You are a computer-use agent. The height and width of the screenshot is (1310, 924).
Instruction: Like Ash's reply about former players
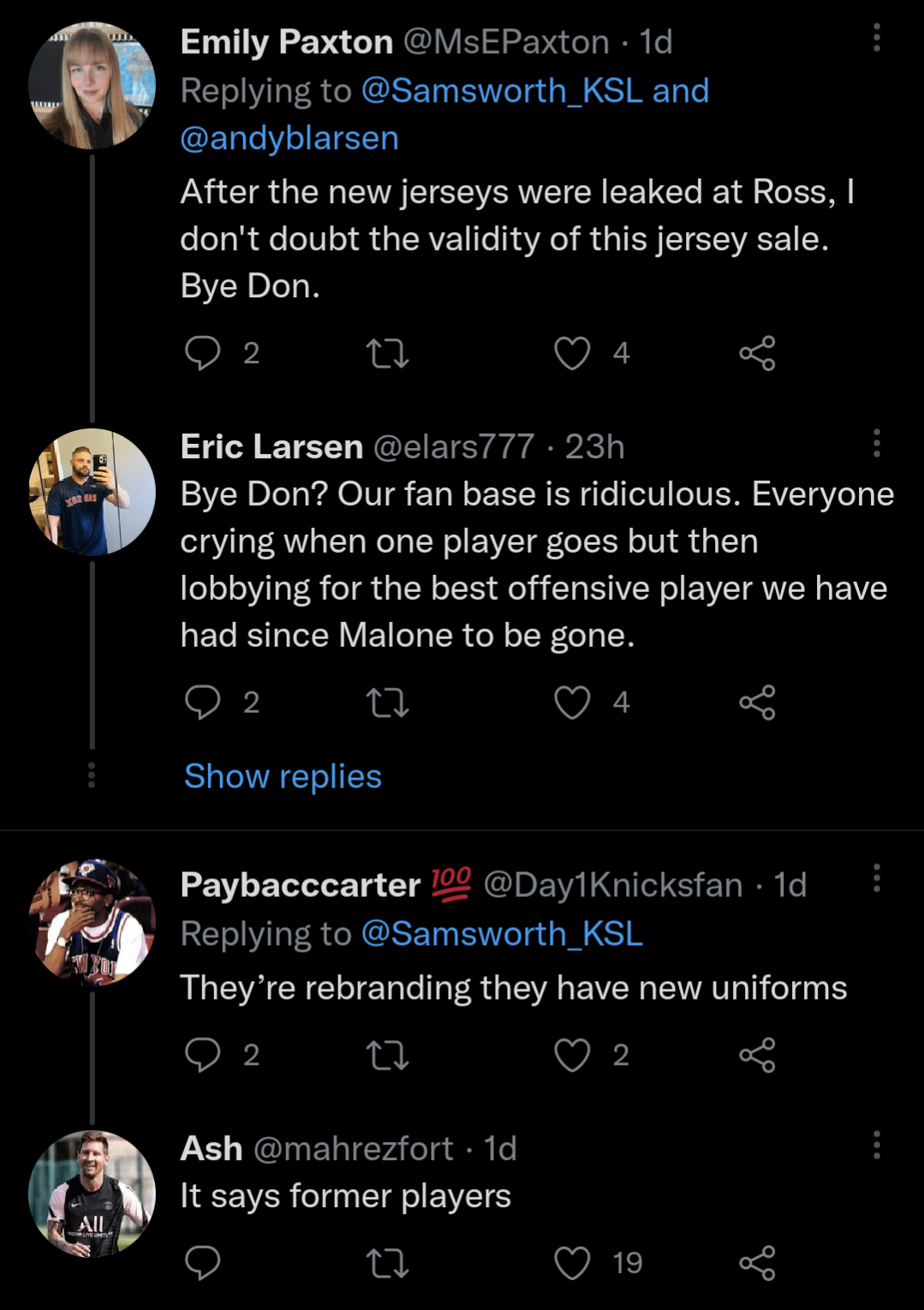572,1263
